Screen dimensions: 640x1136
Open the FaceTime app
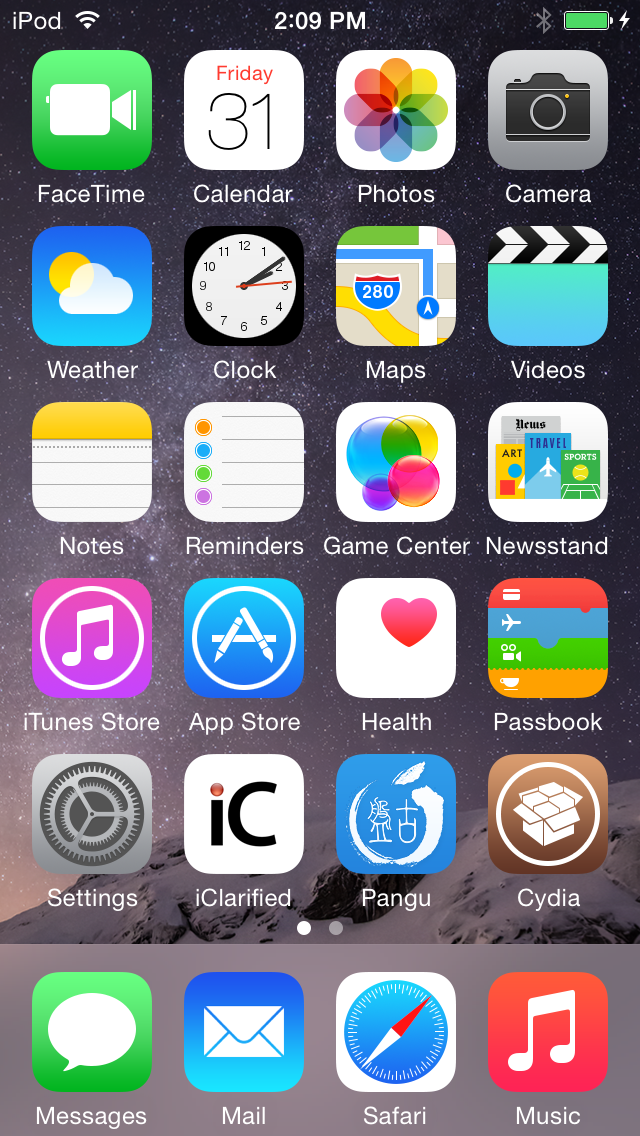point(92,110)
